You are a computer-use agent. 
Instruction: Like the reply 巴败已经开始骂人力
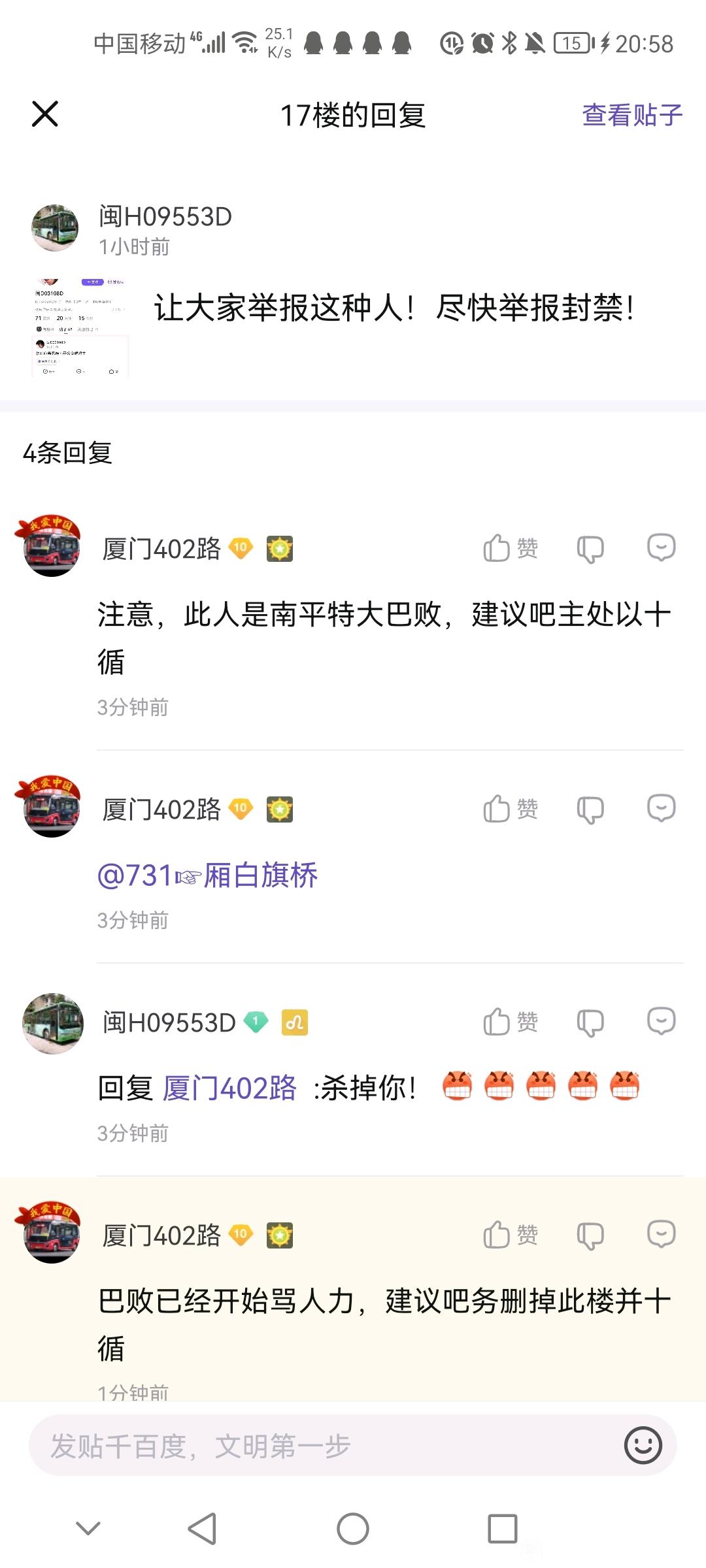click(x=510, y=1235)
